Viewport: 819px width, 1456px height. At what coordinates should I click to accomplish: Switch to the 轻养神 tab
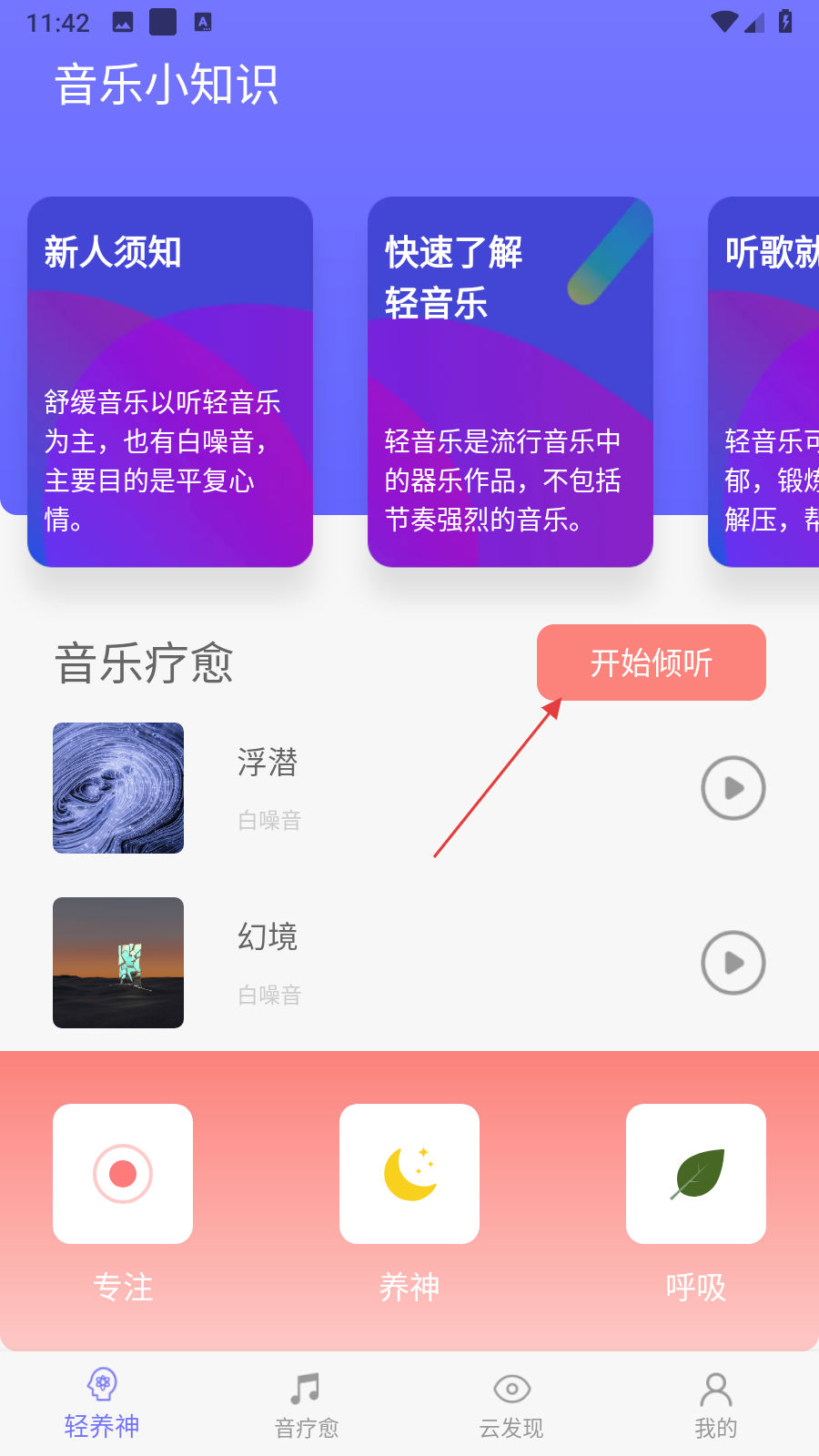click(102, 1404)
